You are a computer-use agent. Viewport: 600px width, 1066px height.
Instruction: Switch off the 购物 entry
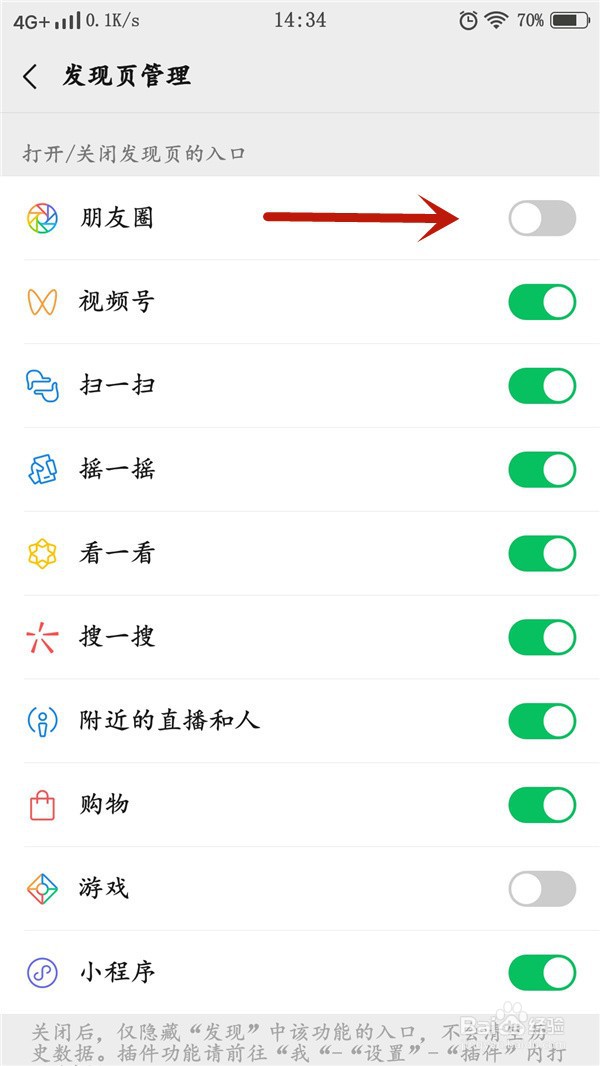coord(542,805)
